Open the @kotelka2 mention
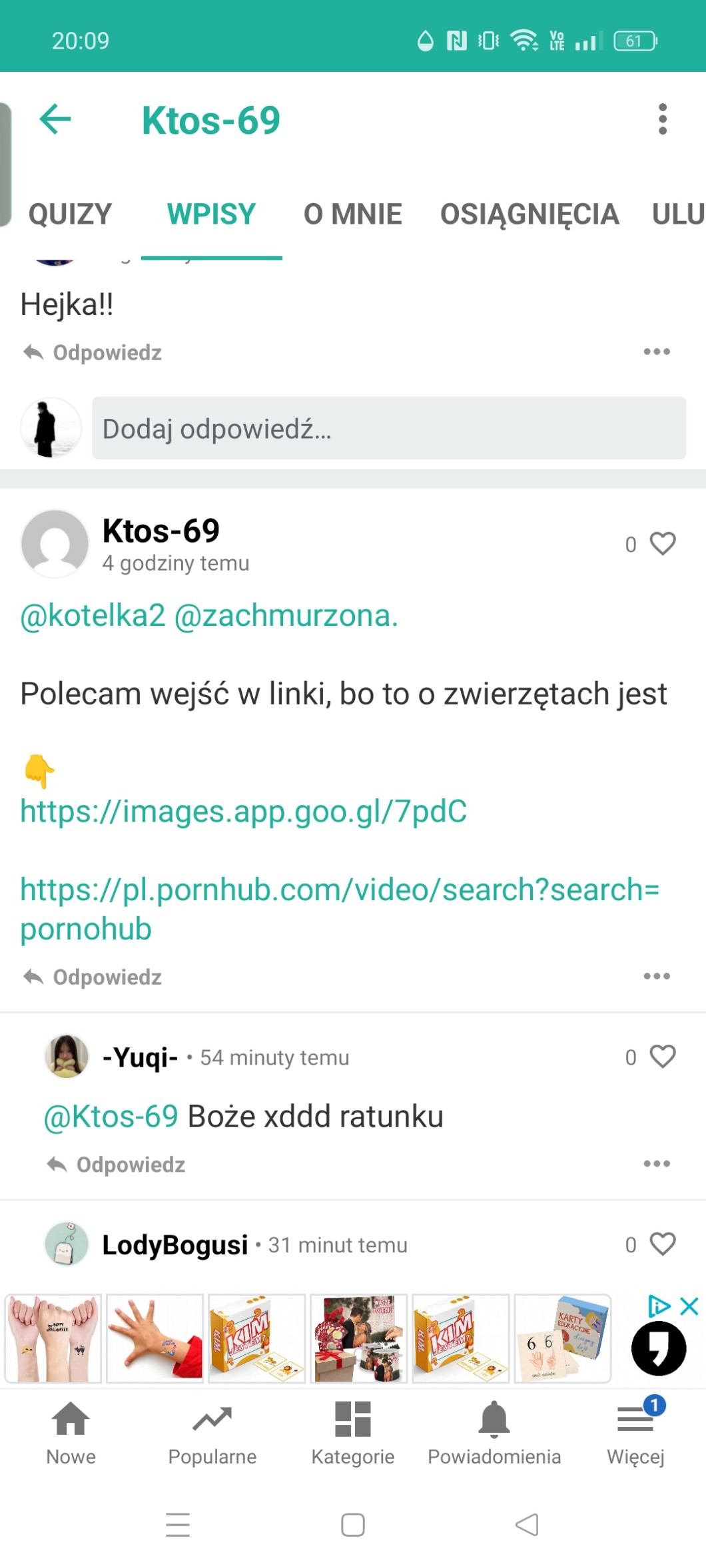 [x=93, y=615]
